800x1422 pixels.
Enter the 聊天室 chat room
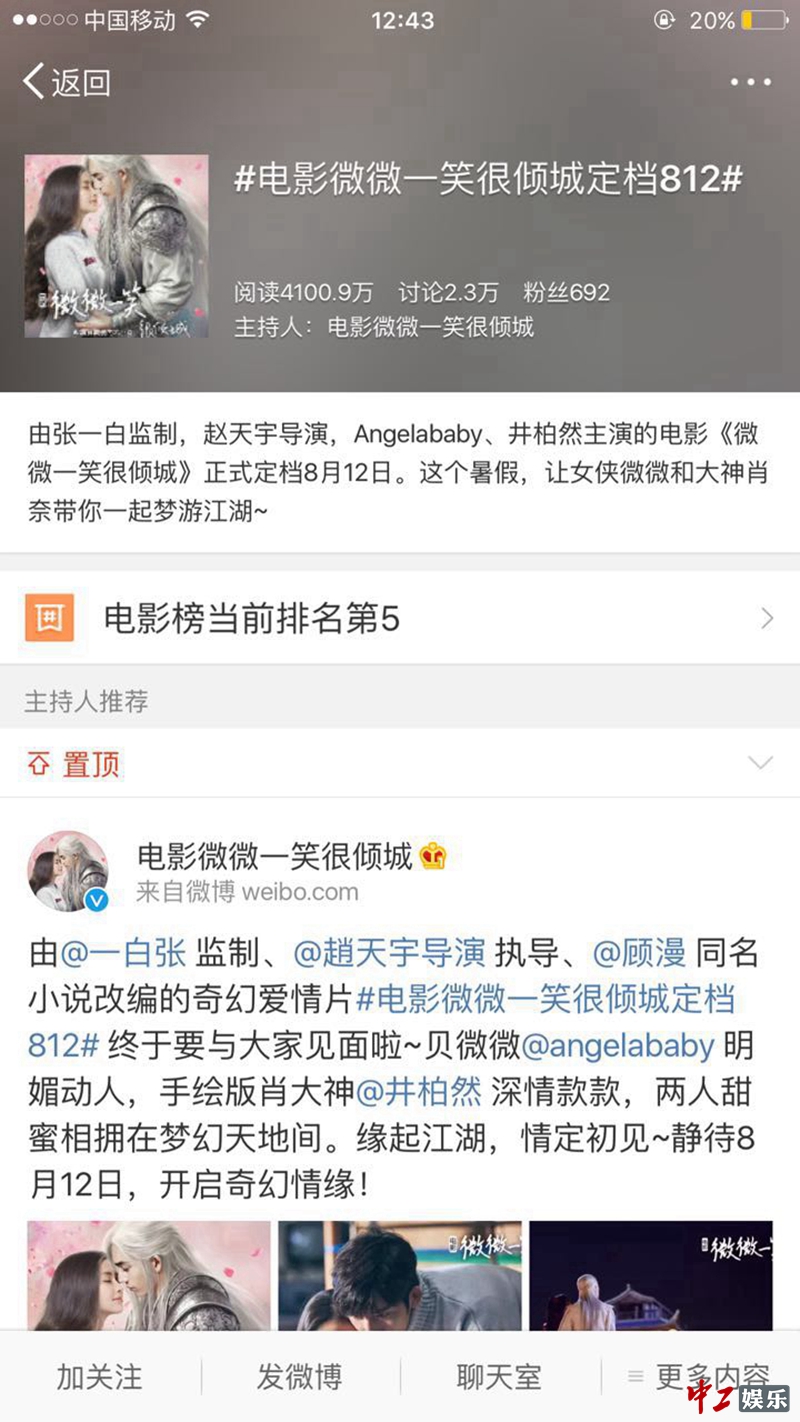(x=499, y=1377)
